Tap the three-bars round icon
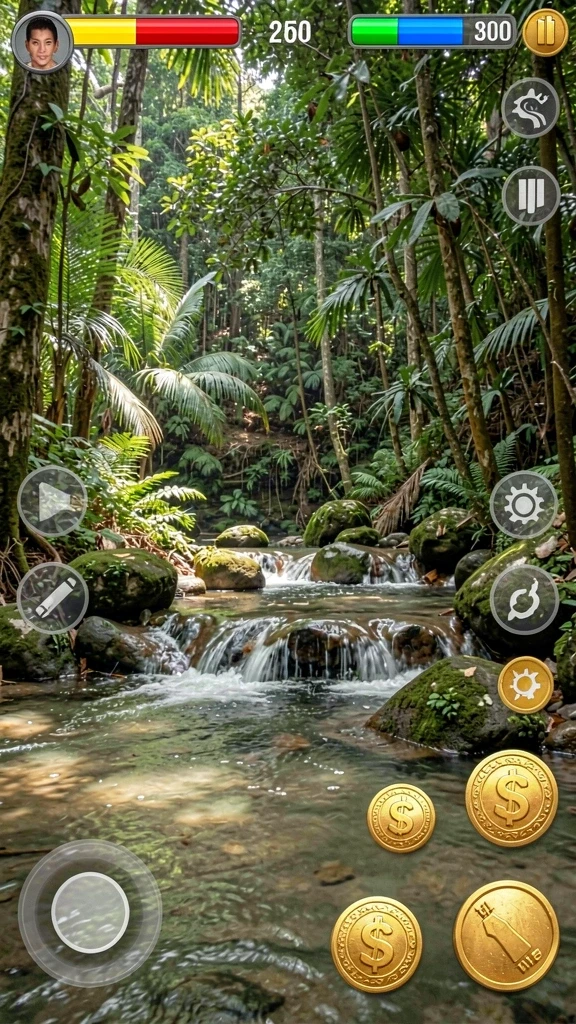The width and height of the screenshot is (576, 1024). coord(531,196)
